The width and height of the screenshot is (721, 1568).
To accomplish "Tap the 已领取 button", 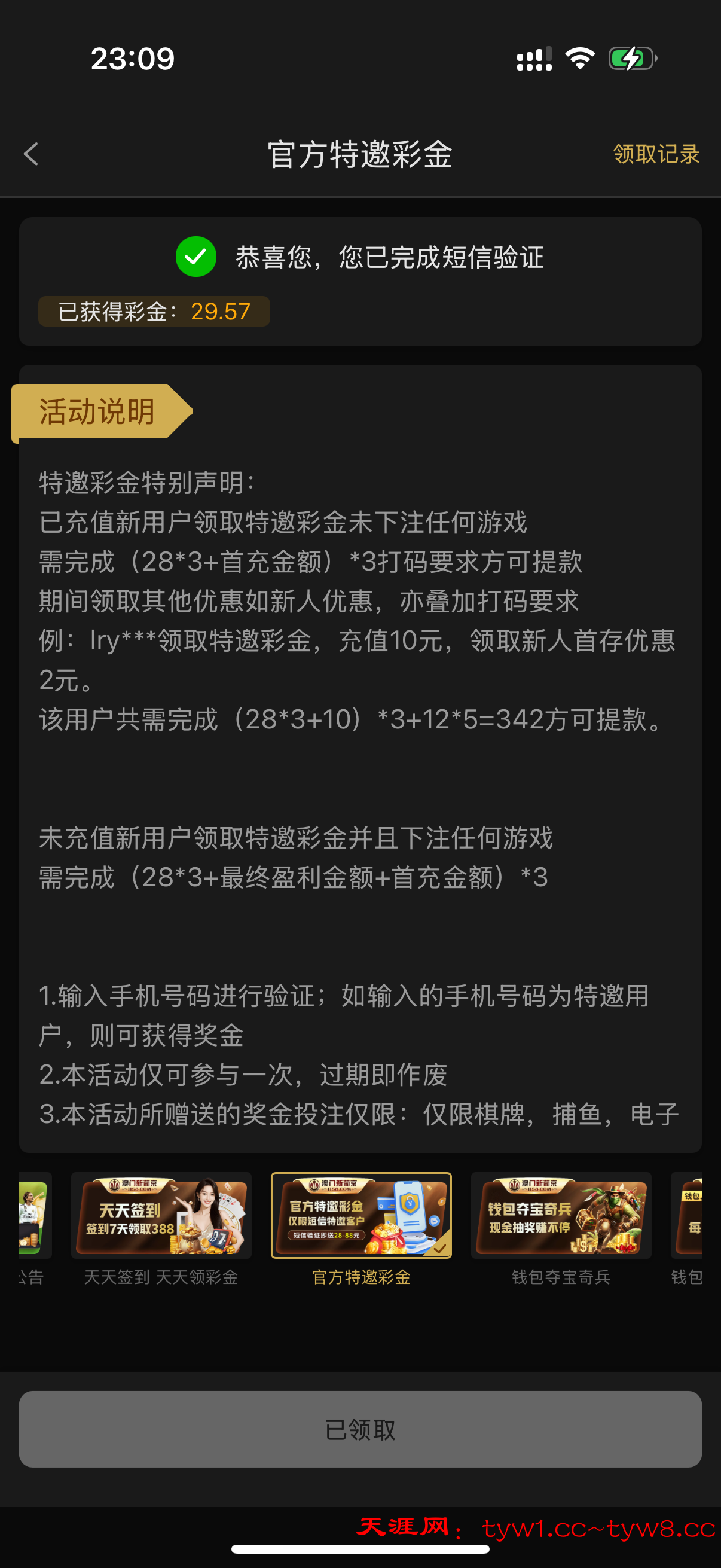I will click(360, 1429).
